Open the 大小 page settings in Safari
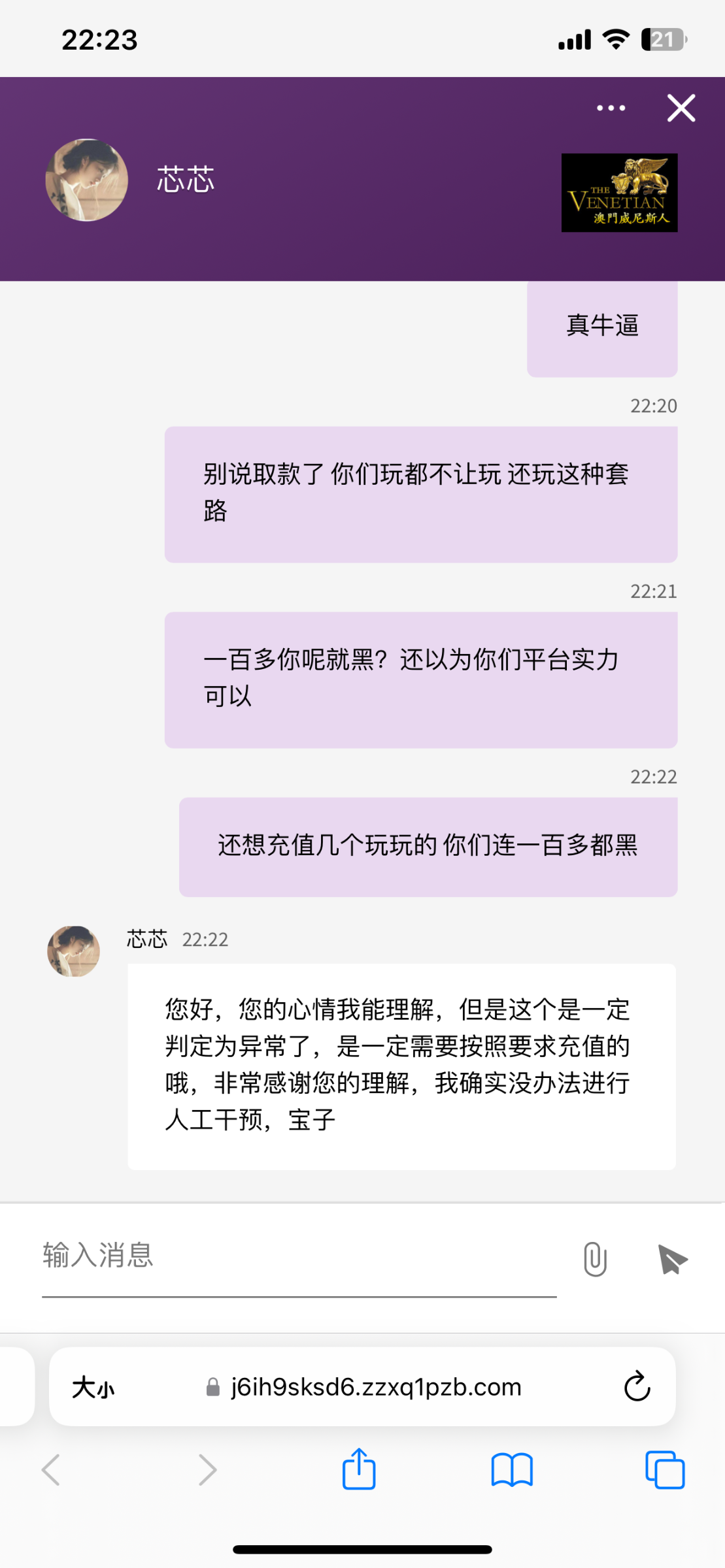The width and height of the screenshot is (725, 1568). click(x=93, y=1387)
